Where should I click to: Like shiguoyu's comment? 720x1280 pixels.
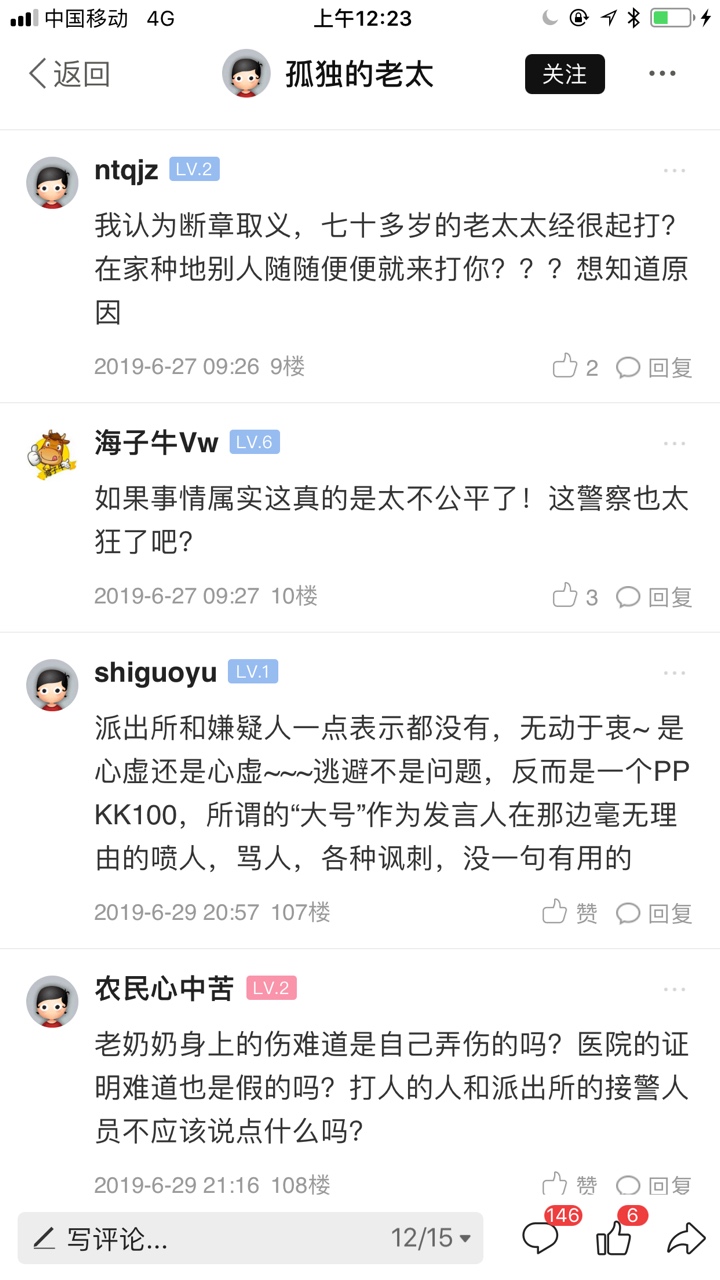569,913
